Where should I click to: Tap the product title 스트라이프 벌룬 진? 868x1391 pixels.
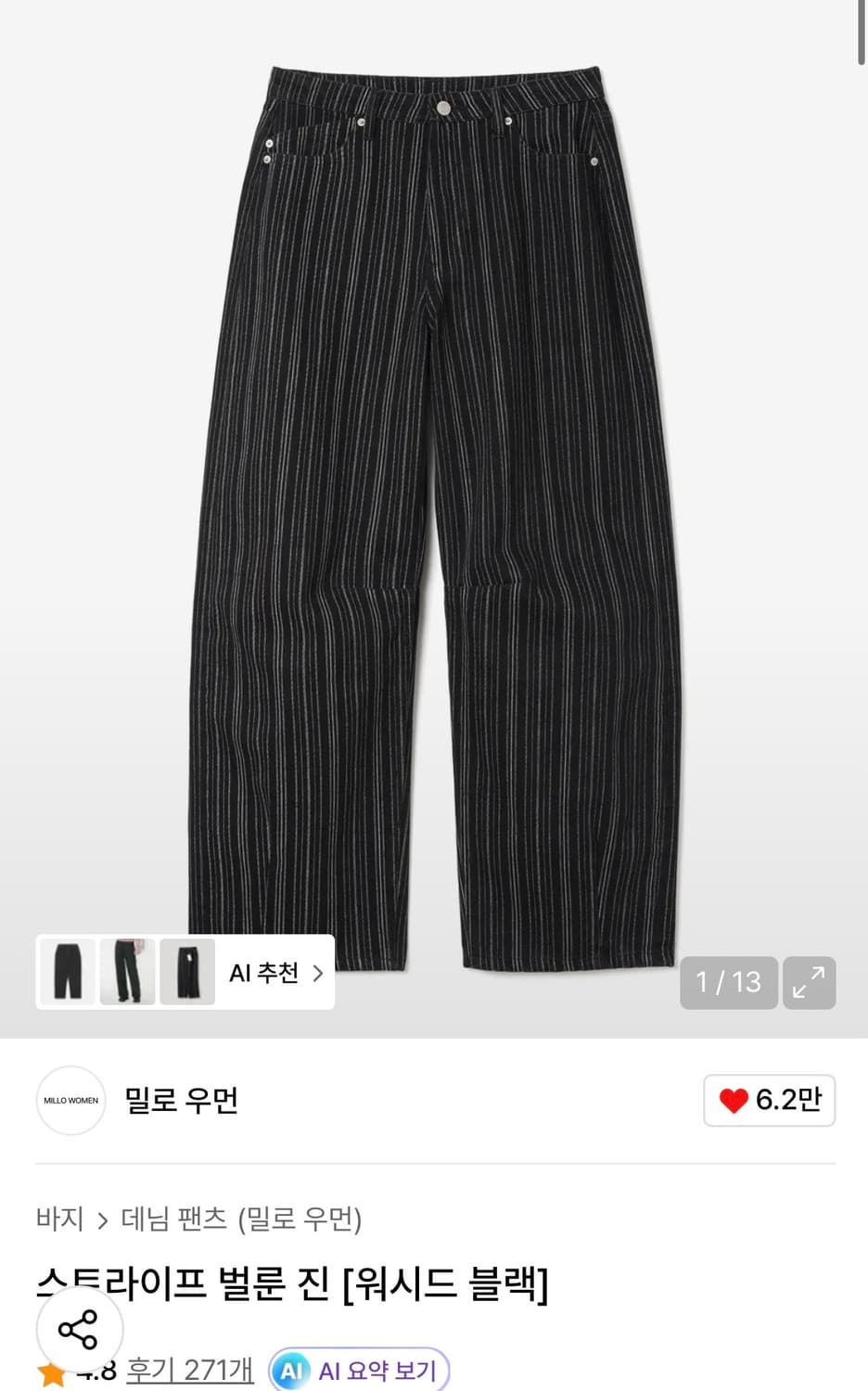click(x=293, y=1285)
